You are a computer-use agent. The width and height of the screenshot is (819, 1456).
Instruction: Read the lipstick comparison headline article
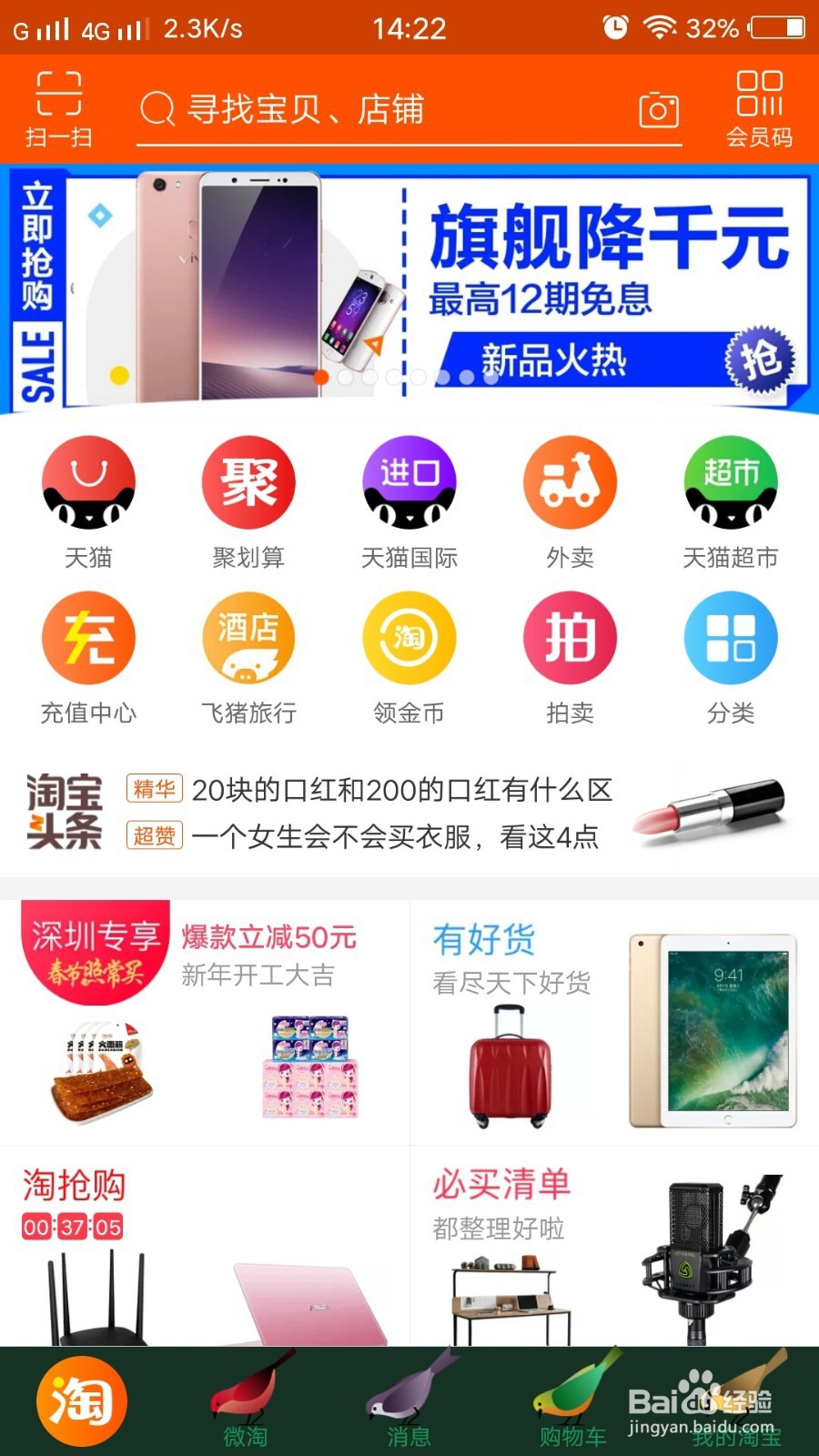[400, 790]
